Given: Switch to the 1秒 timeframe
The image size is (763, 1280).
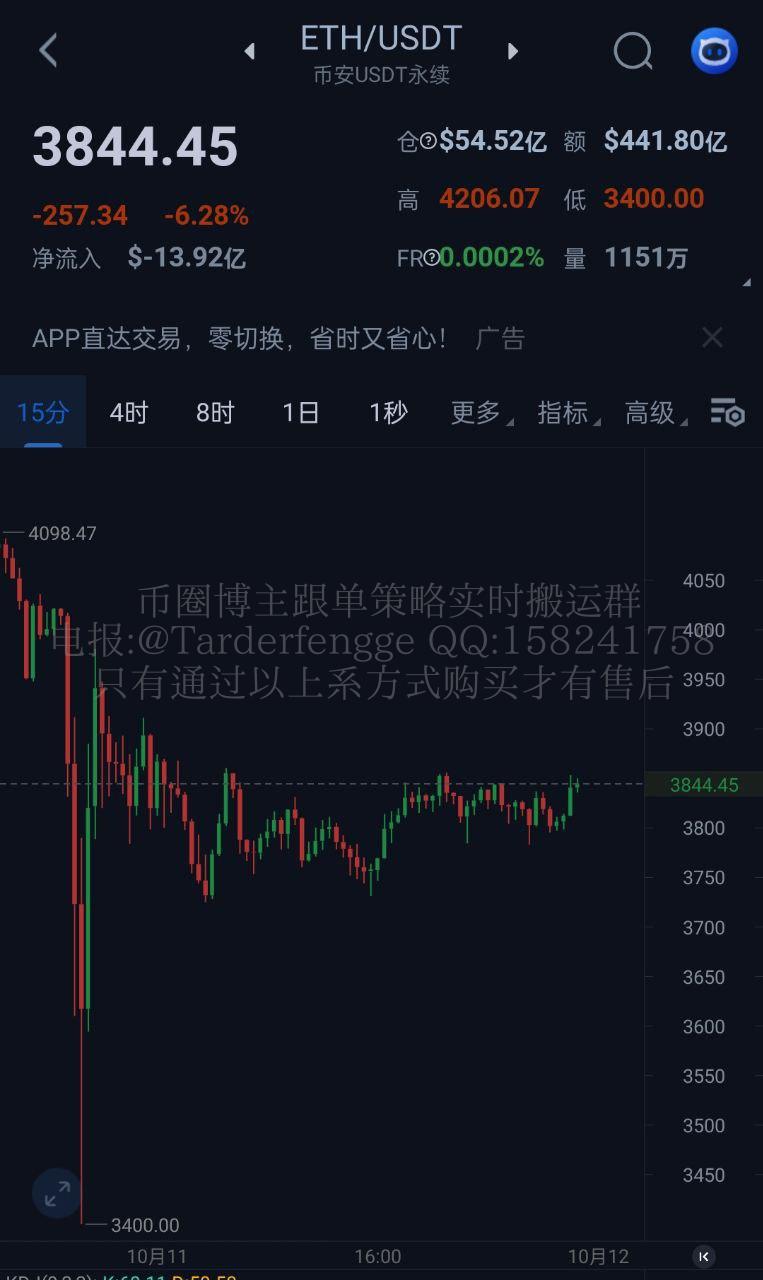Looking at the screenshot, I should [x=388, y=412].
